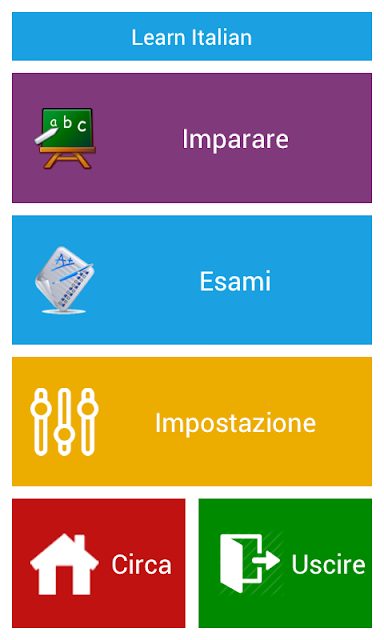The height and width of the screenshot is (640, 384).
Task: Open the Imparare learning section
Action: coord(192,138)
